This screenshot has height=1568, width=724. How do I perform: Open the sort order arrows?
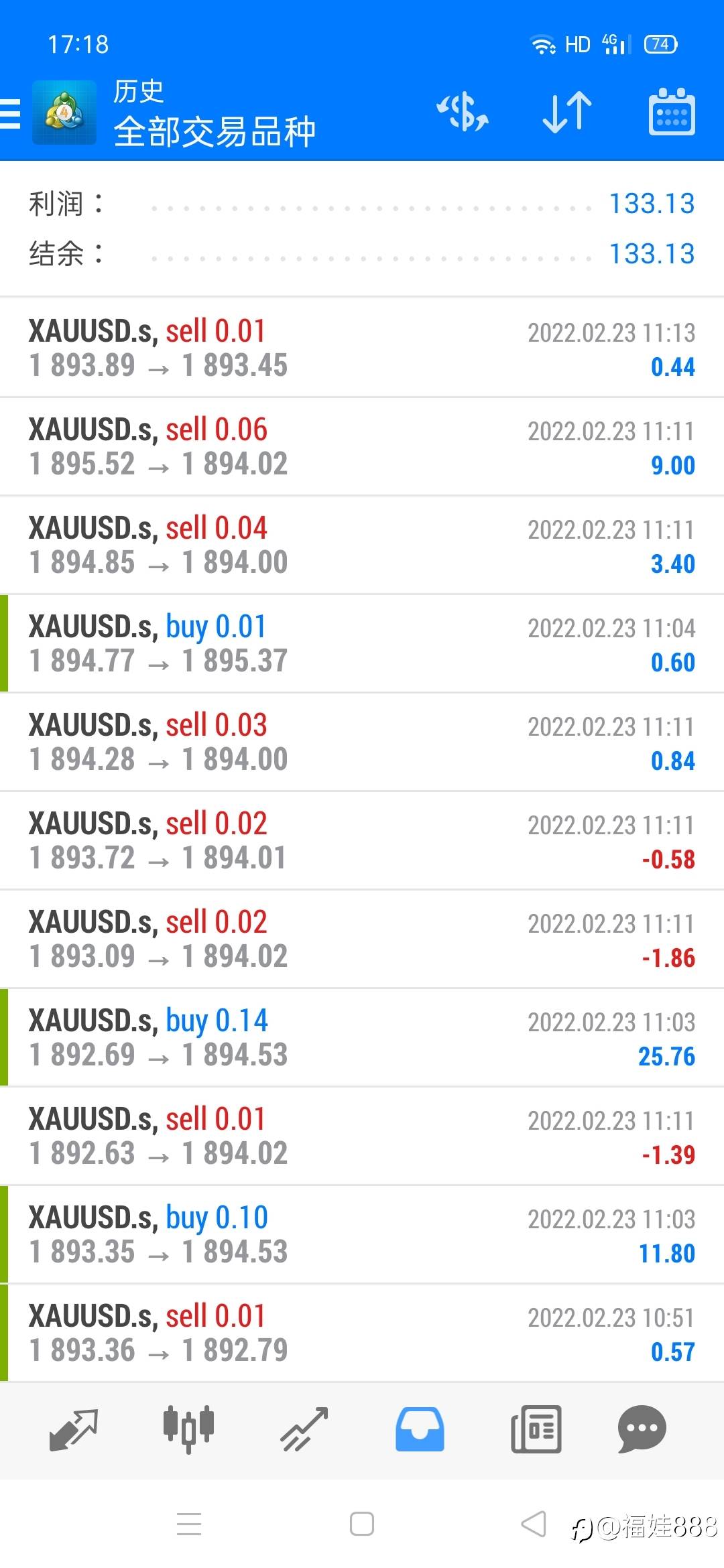[x=567, y=112]
